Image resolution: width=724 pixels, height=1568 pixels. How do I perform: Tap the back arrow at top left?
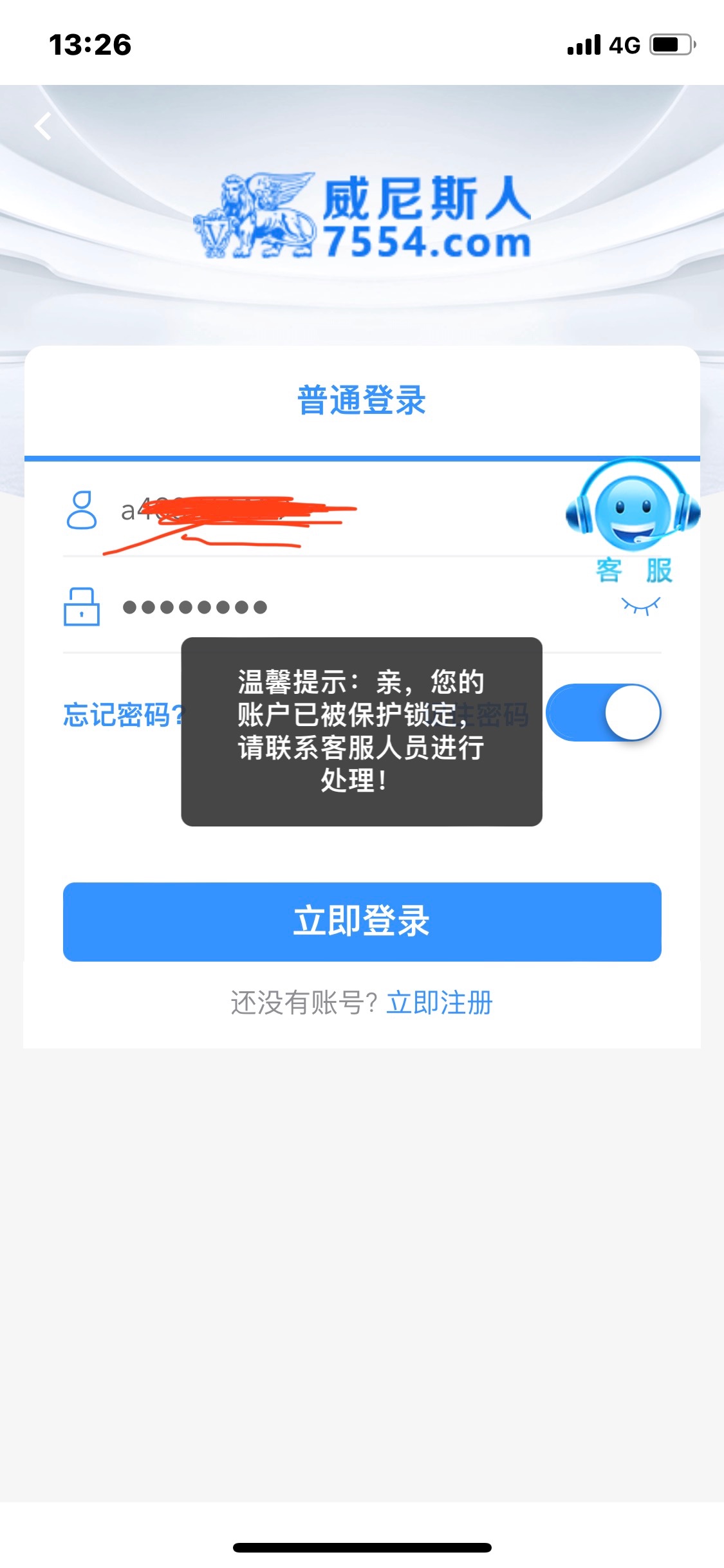44,126
